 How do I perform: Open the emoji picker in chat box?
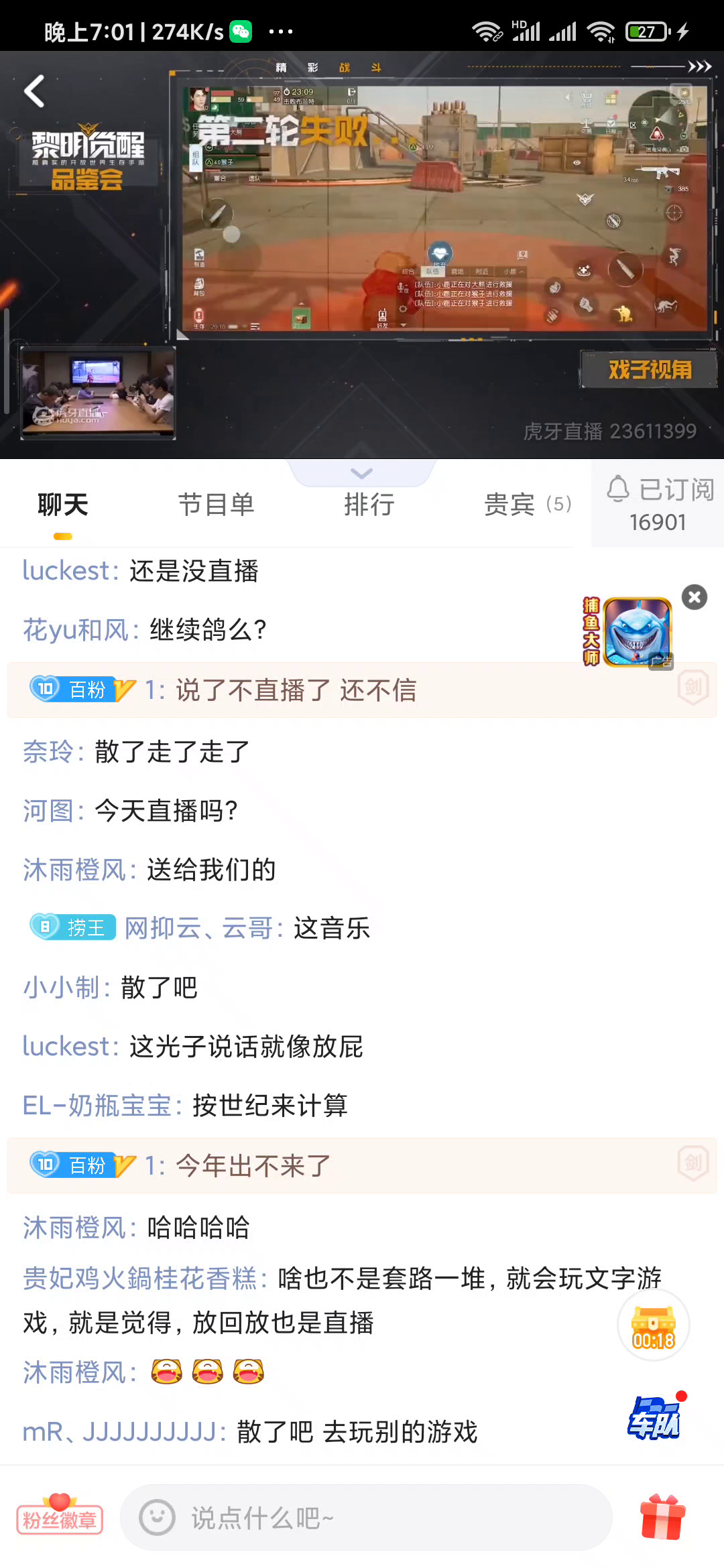coord(158,1517)
